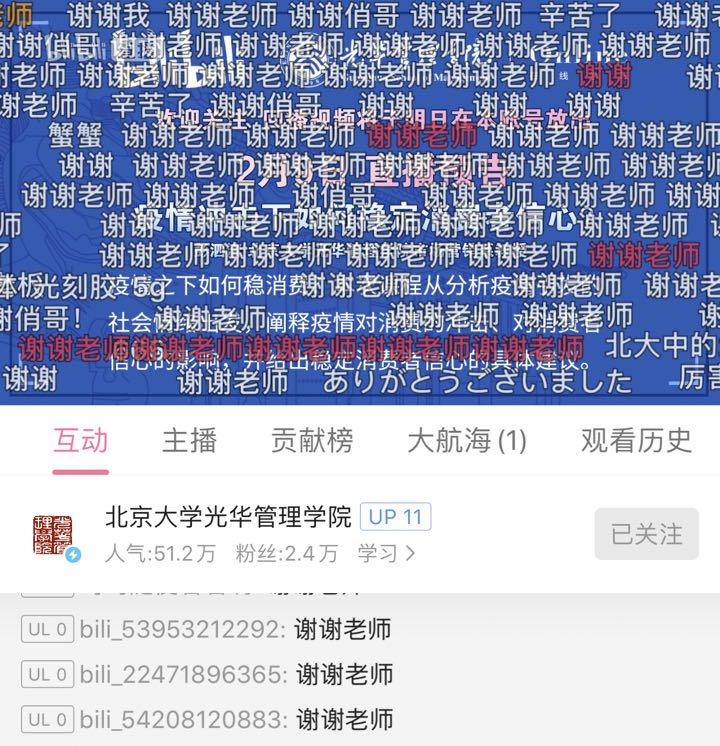This screenshot has height=746, width=720.
Task: Open the 贡献榜 tab
Action: pyautogui.click(x=312, y=440)
